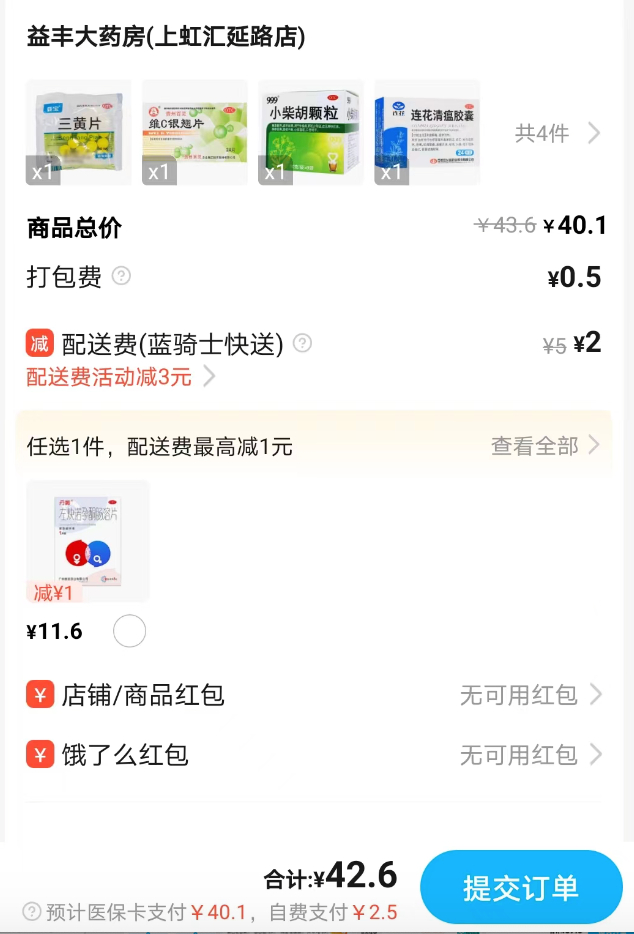The height and width of the screenshot is (934, 634).
Task: View all add-on items via 查看全部
Action: click(545, 446)
